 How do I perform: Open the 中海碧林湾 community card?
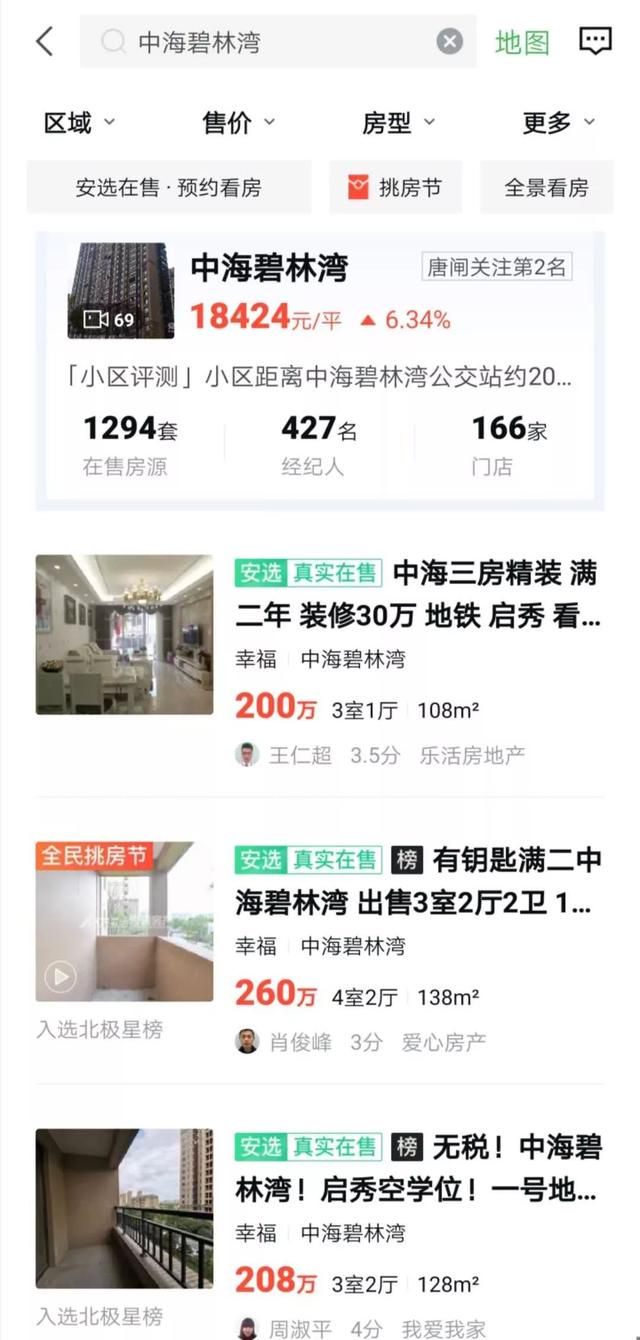pyautogui.click(x=320, y=370)
